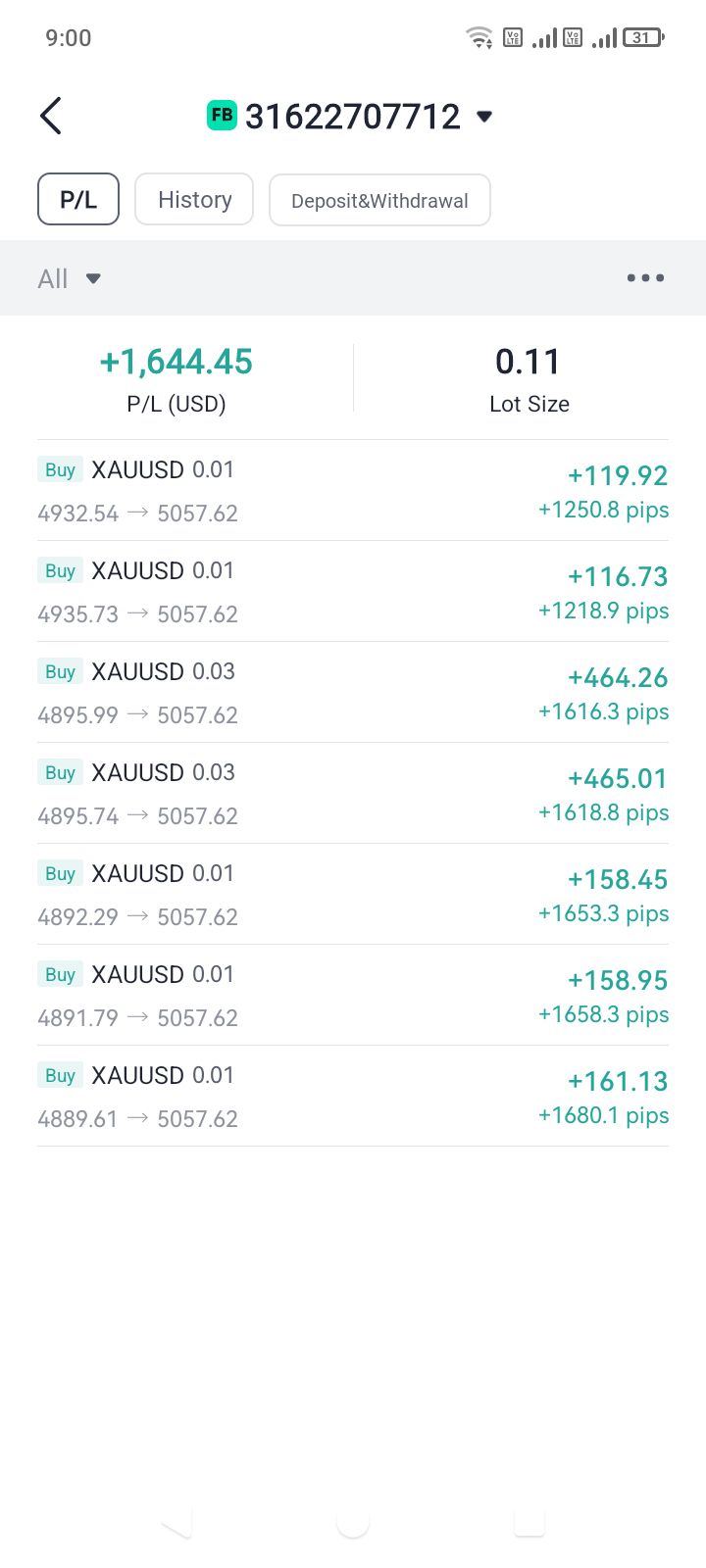Screen dimensions: 706x1568
Task: View the XAUUSD trade earning +465.01
Action: 353,794
